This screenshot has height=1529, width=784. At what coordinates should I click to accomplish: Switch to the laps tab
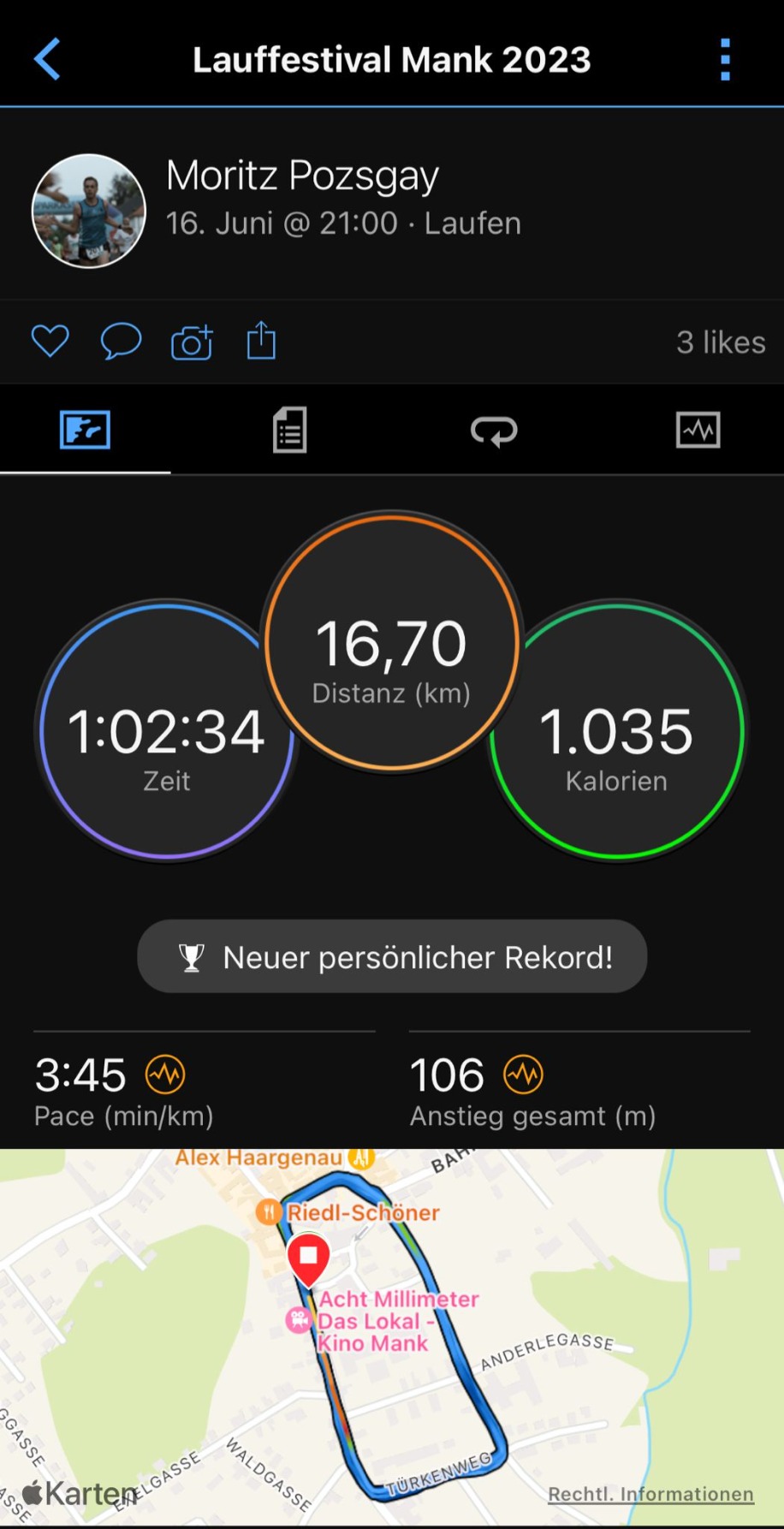point(494,431)
